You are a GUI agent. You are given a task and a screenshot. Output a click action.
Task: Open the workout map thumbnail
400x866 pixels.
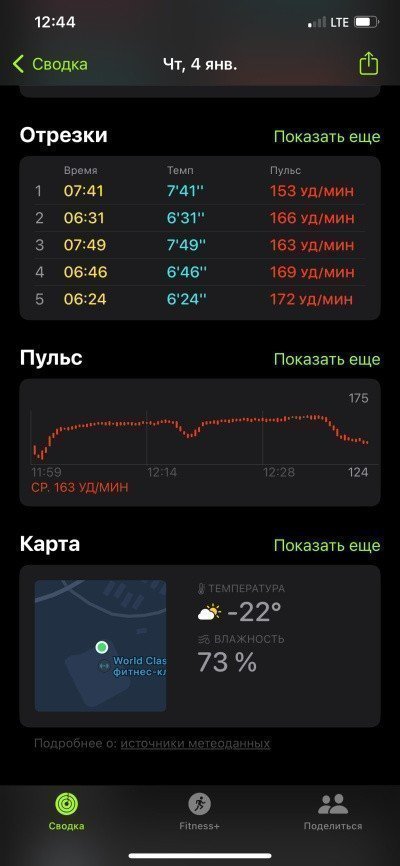click(x=101, y=646)
